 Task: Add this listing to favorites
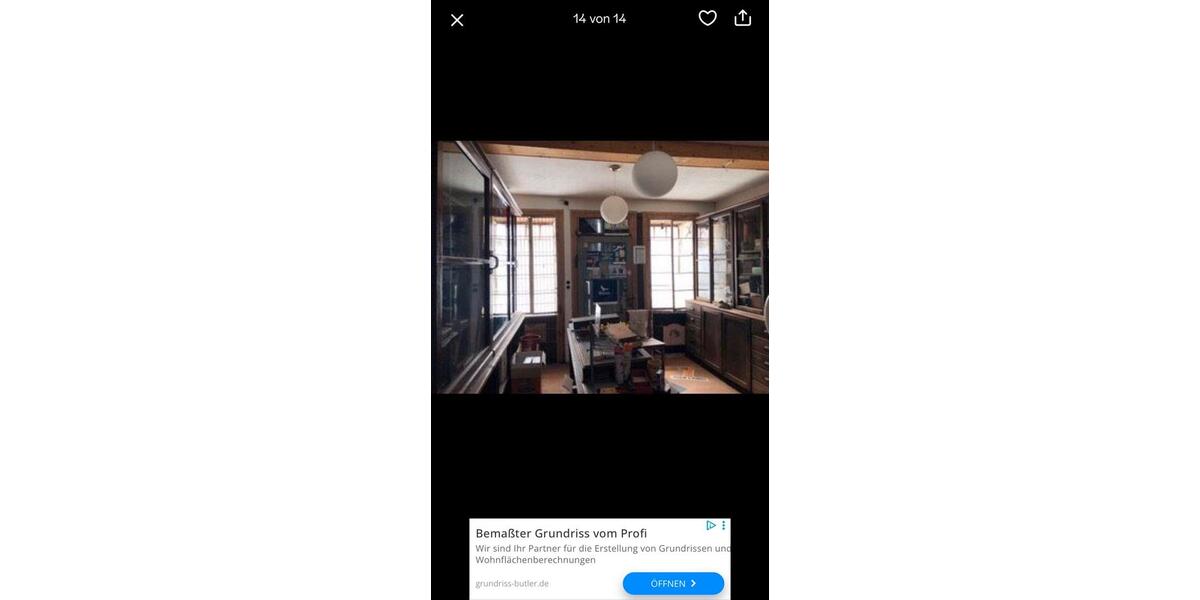tap(707, 18)
